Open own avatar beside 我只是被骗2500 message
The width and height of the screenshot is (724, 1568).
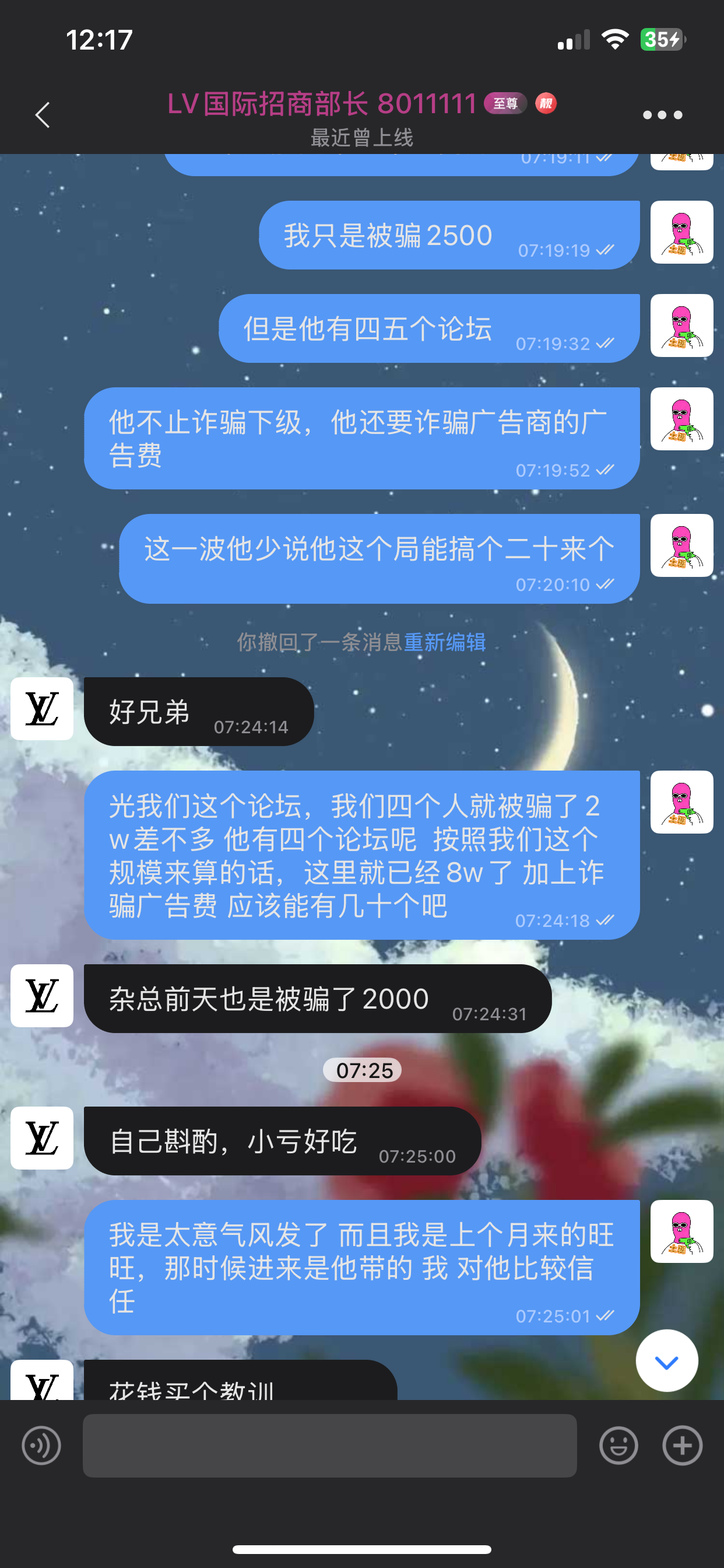coord(681,232)
